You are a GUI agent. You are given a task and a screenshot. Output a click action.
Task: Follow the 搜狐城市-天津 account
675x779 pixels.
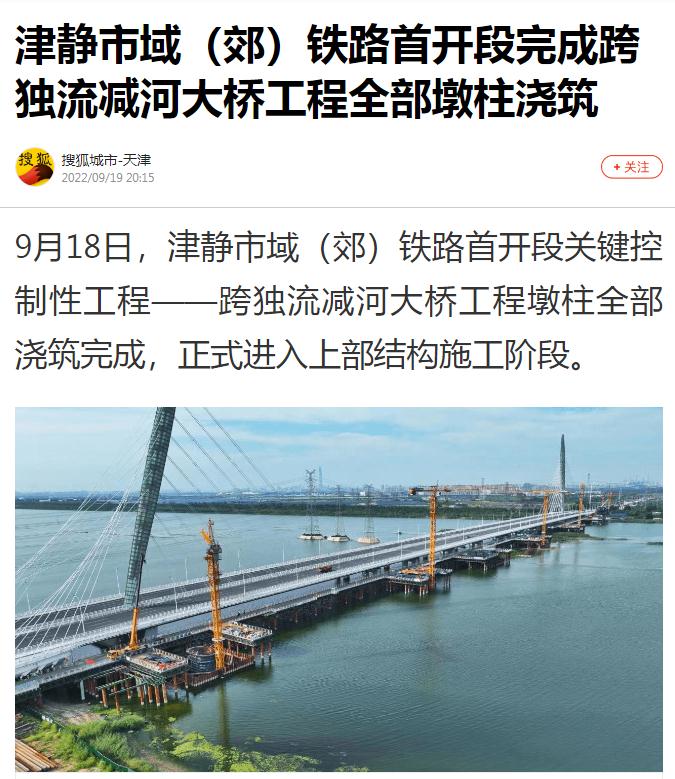(631, 167)
